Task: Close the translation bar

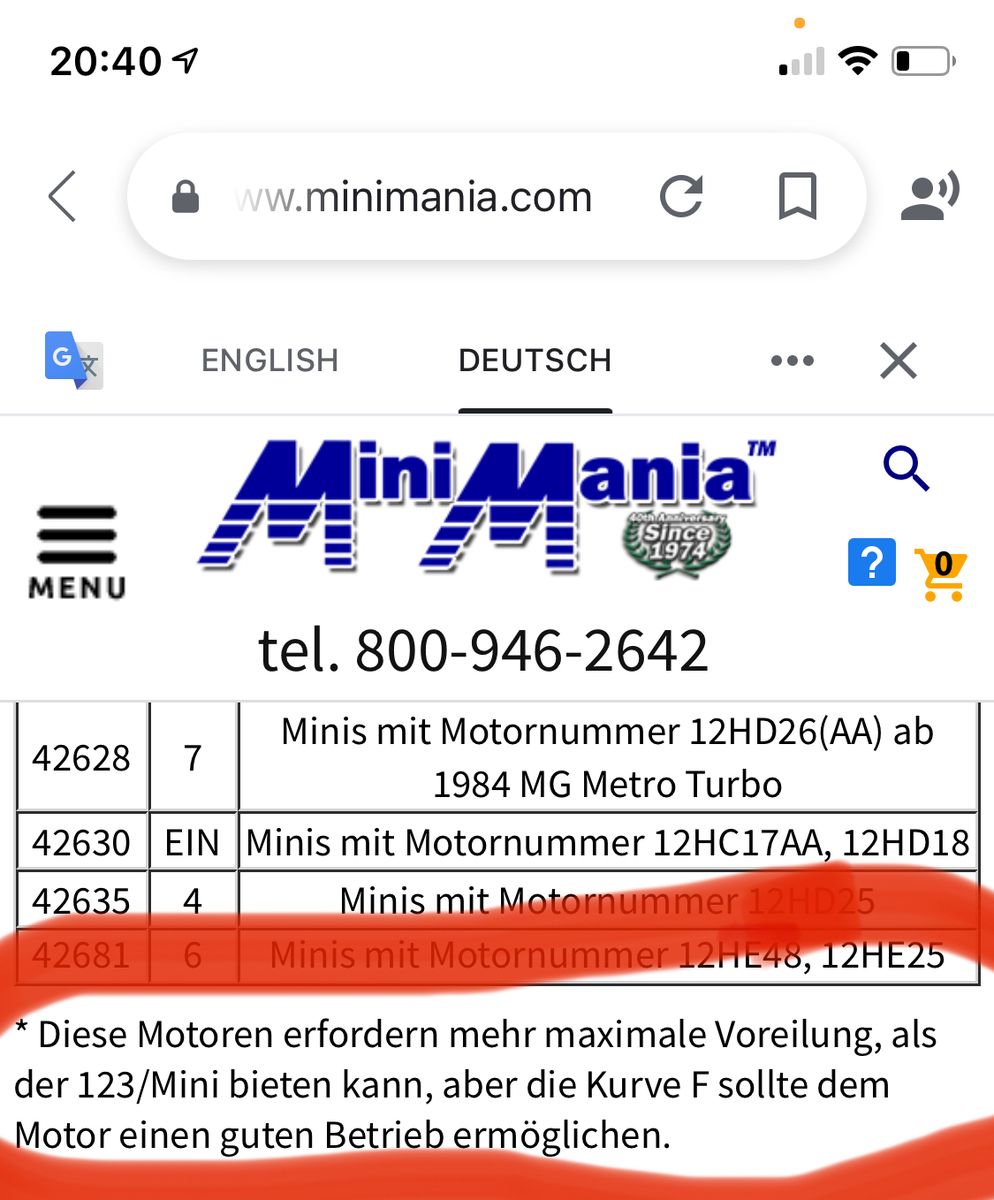Action: click(x=898, y=360)
